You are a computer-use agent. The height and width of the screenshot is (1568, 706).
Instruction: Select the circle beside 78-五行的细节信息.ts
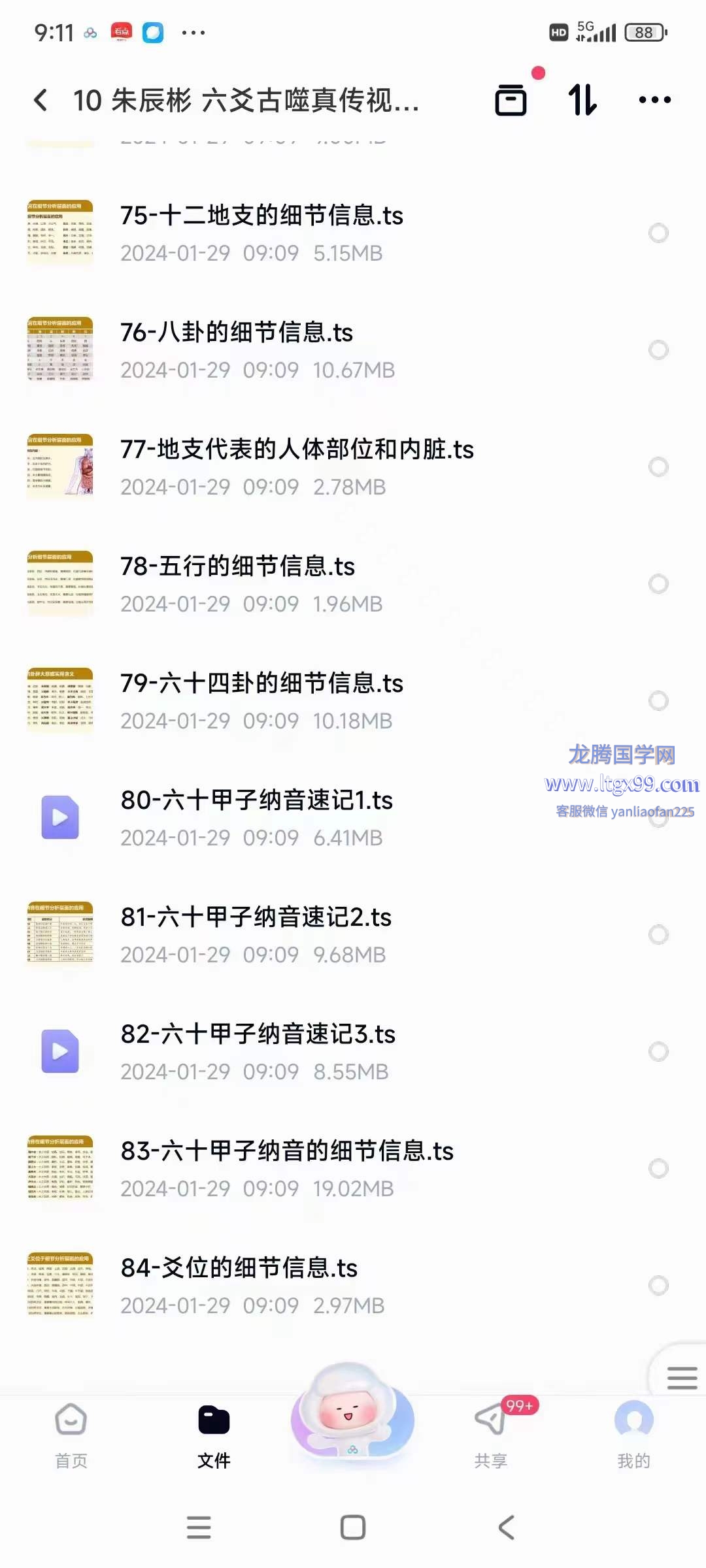click(x=658, y=584)
